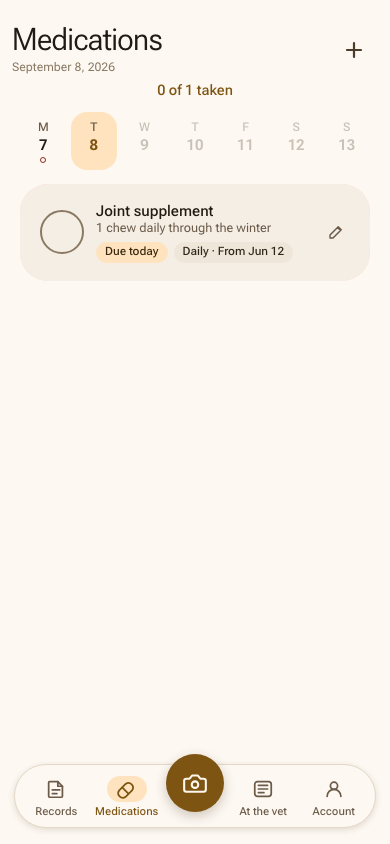This screenshot has height=844, width=390.
Task: Go to the Account tab
Action: [x=334, y=798]
